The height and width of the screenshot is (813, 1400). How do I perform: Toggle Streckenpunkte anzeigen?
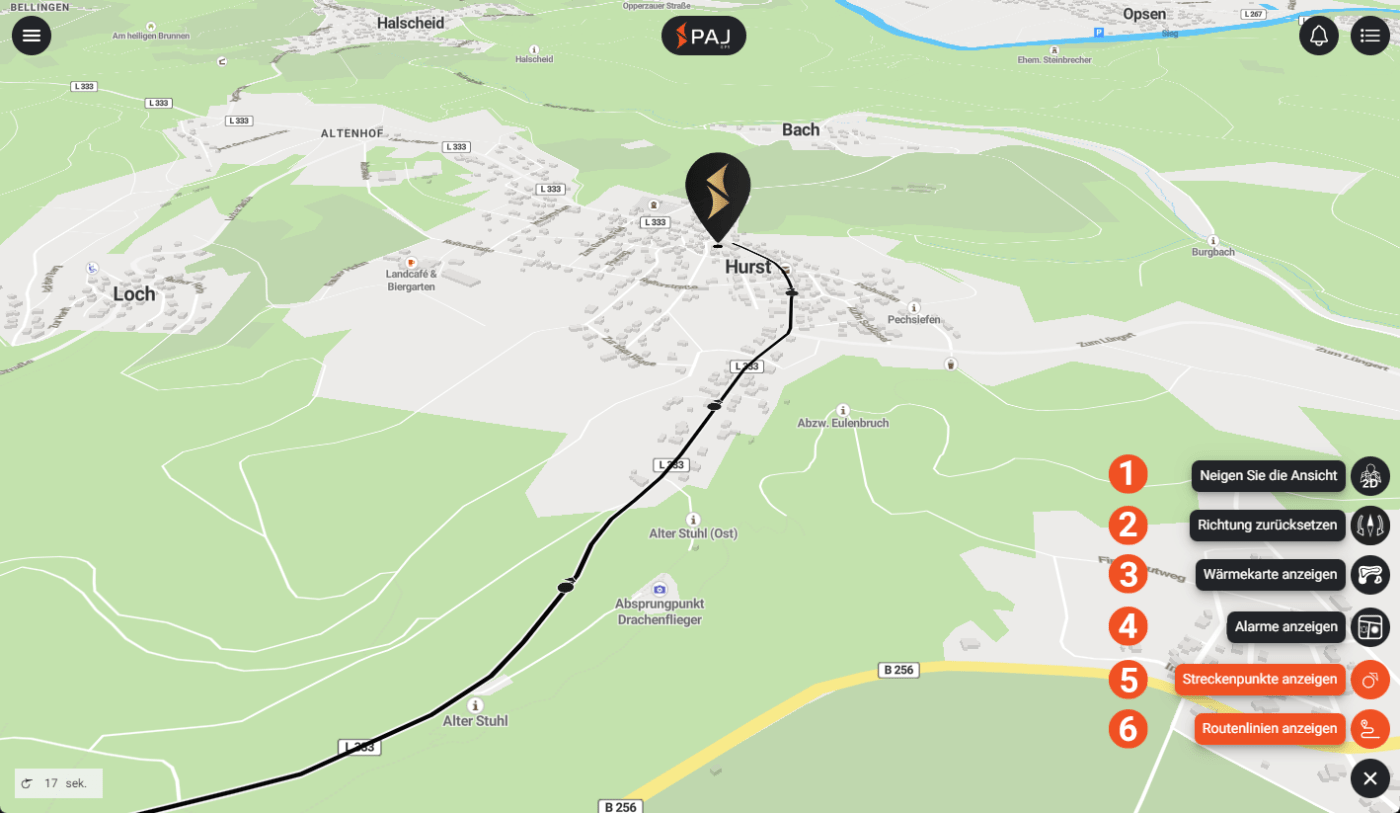[x=1370, y=679]
